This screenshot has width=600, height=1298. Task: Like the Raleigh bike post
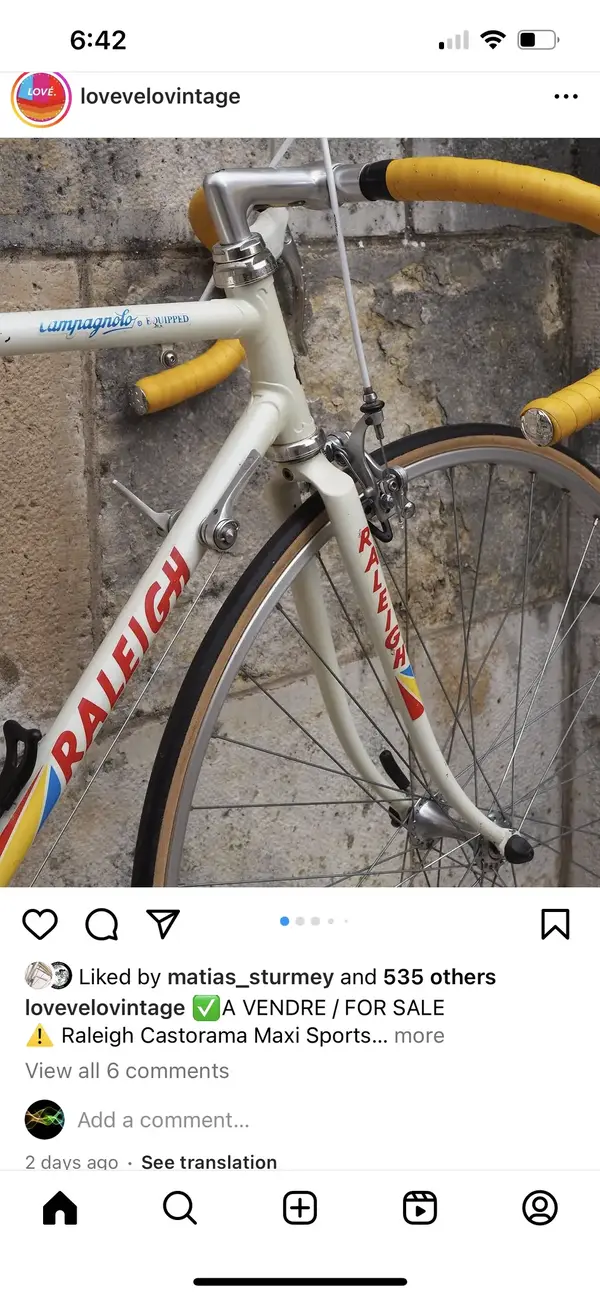tap(40, 924)
